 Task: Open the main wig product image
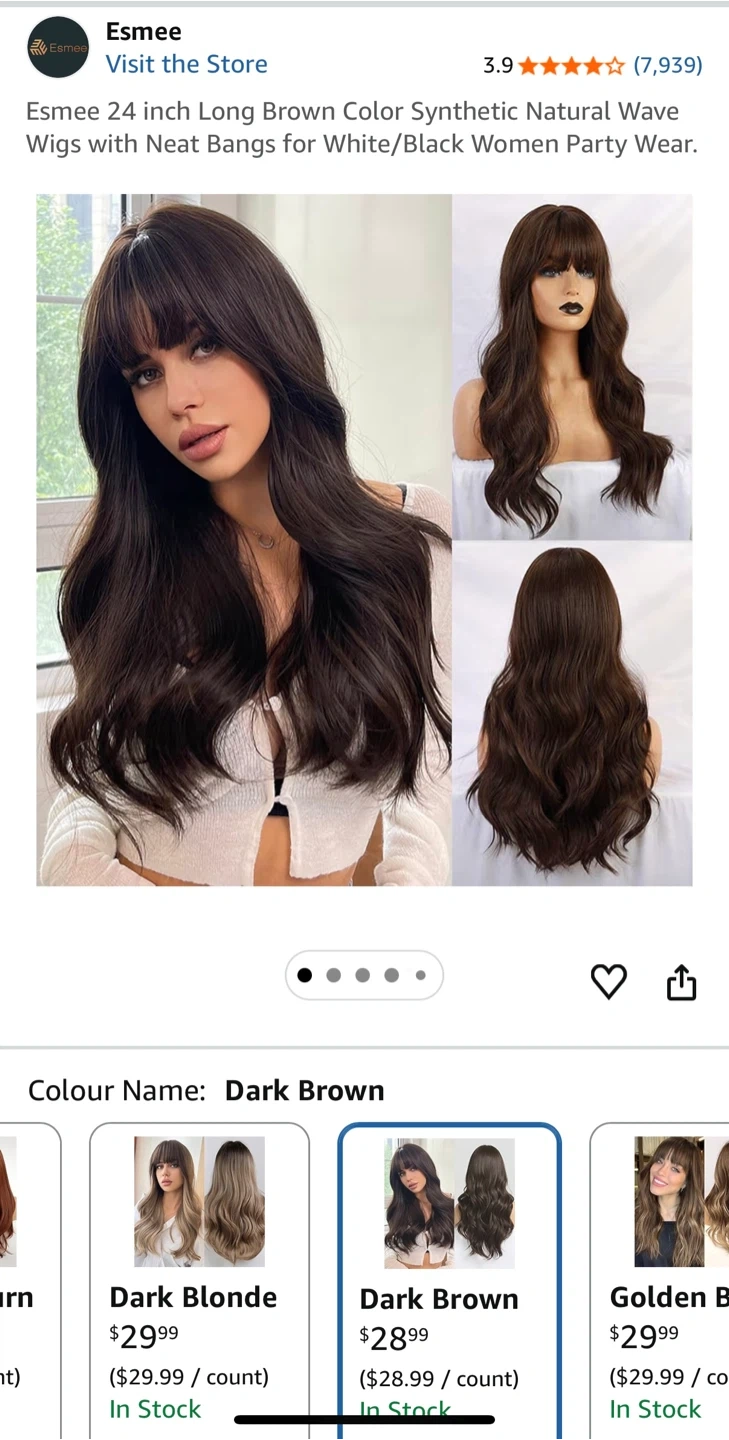pos(364,540)
